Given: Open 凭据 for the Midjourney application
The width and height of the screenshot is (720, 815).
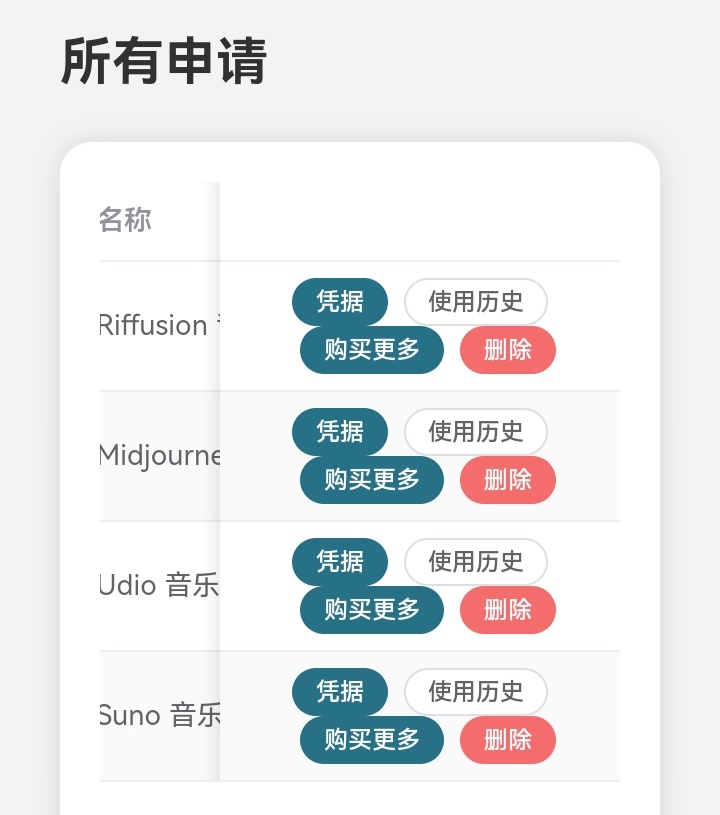Looking at the screenshot, I should coord(339,432).
